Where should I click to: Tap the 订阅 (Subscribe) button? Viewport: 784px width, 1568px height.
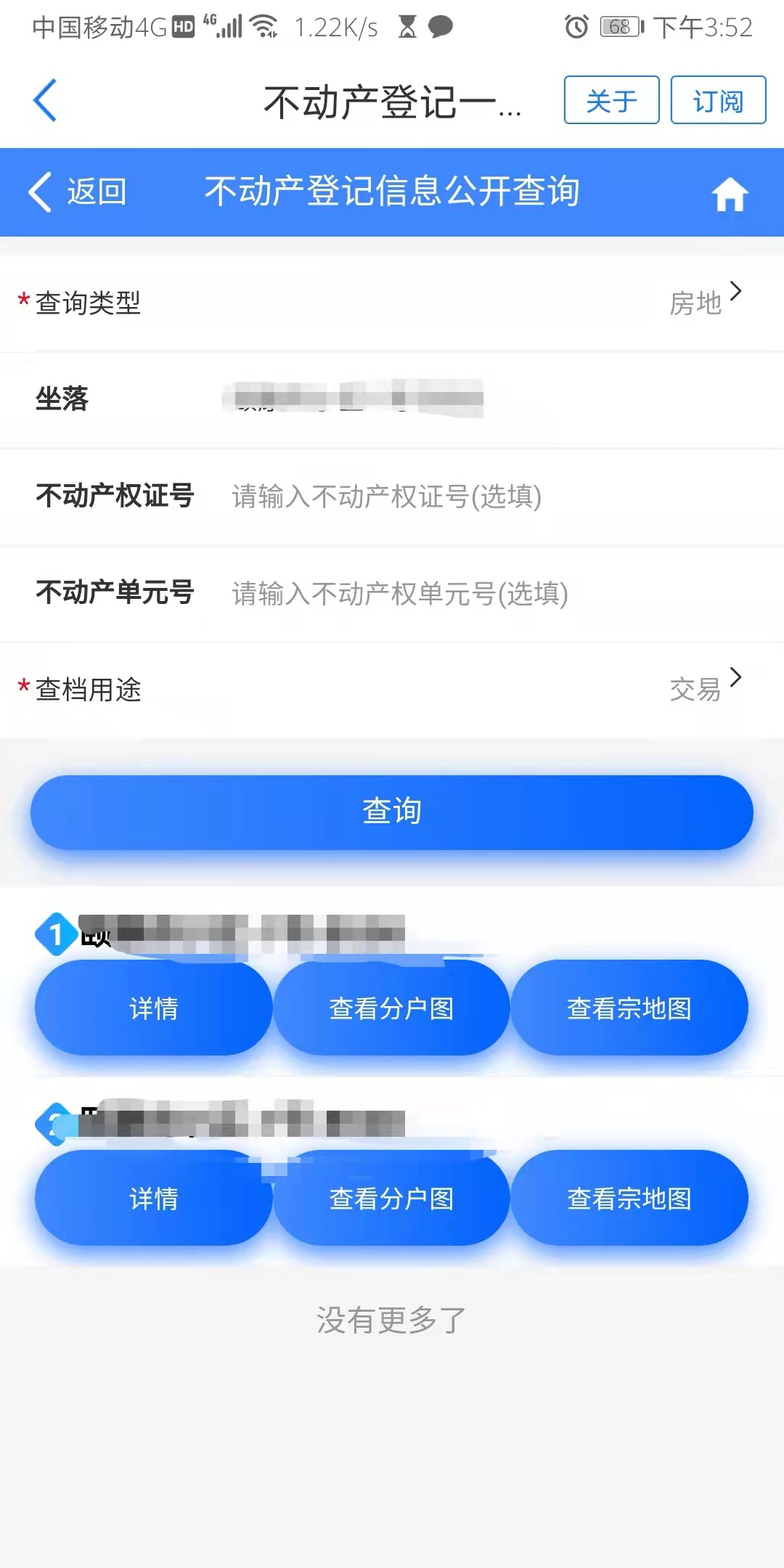[717, 100]
